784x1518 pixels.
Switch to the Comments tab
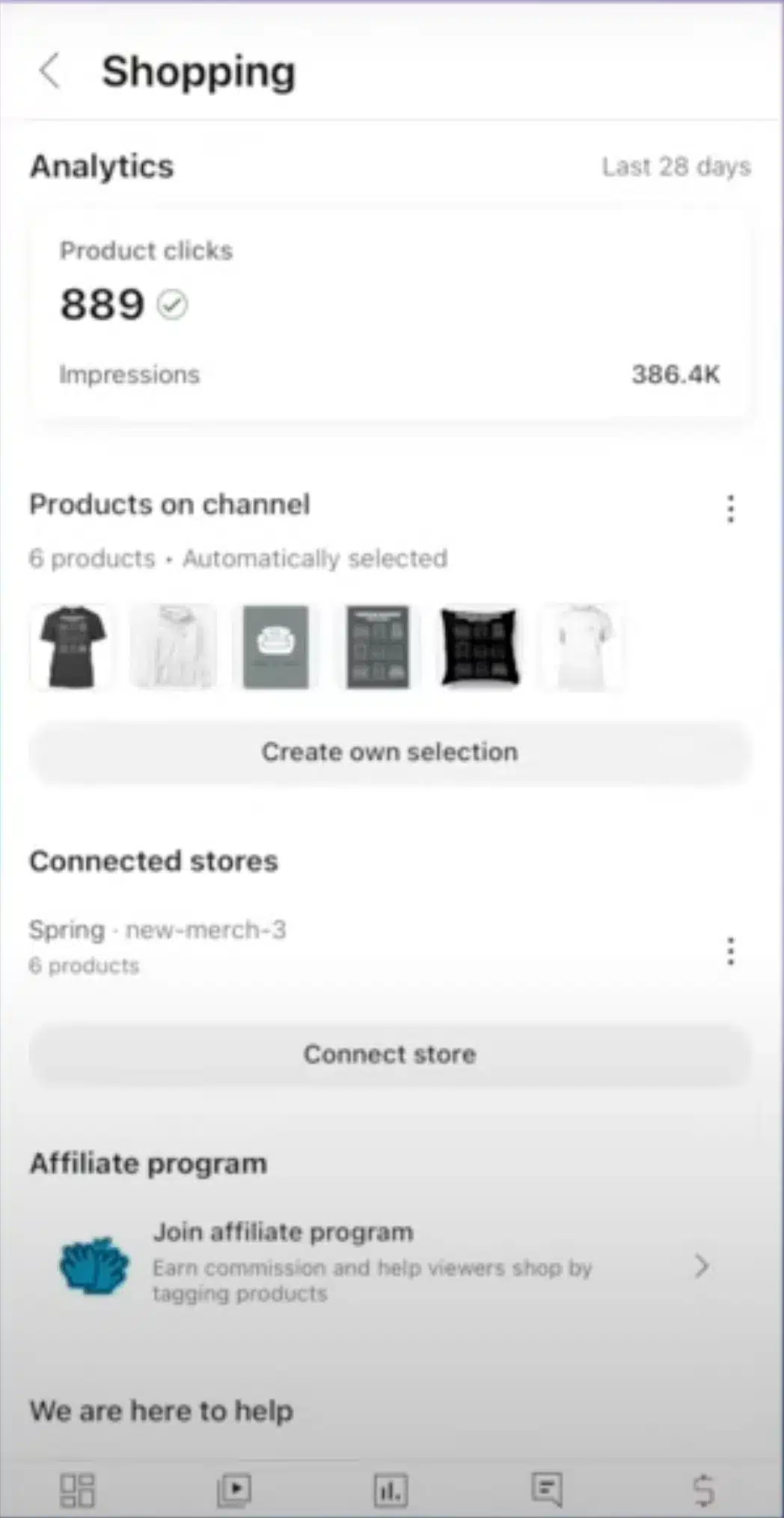coord(547,1490)
